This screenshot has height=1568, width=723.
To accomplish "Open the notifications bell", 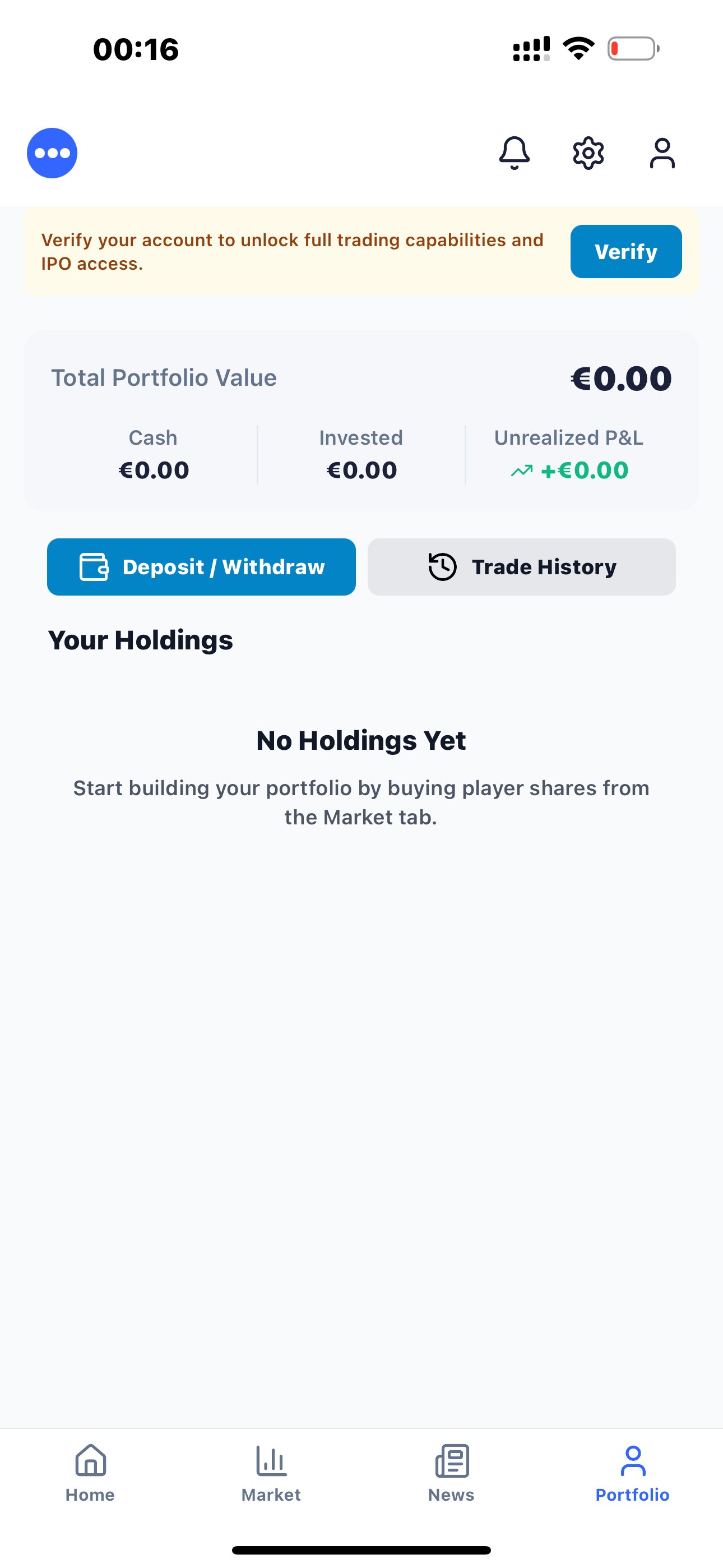I will point(515,153).
